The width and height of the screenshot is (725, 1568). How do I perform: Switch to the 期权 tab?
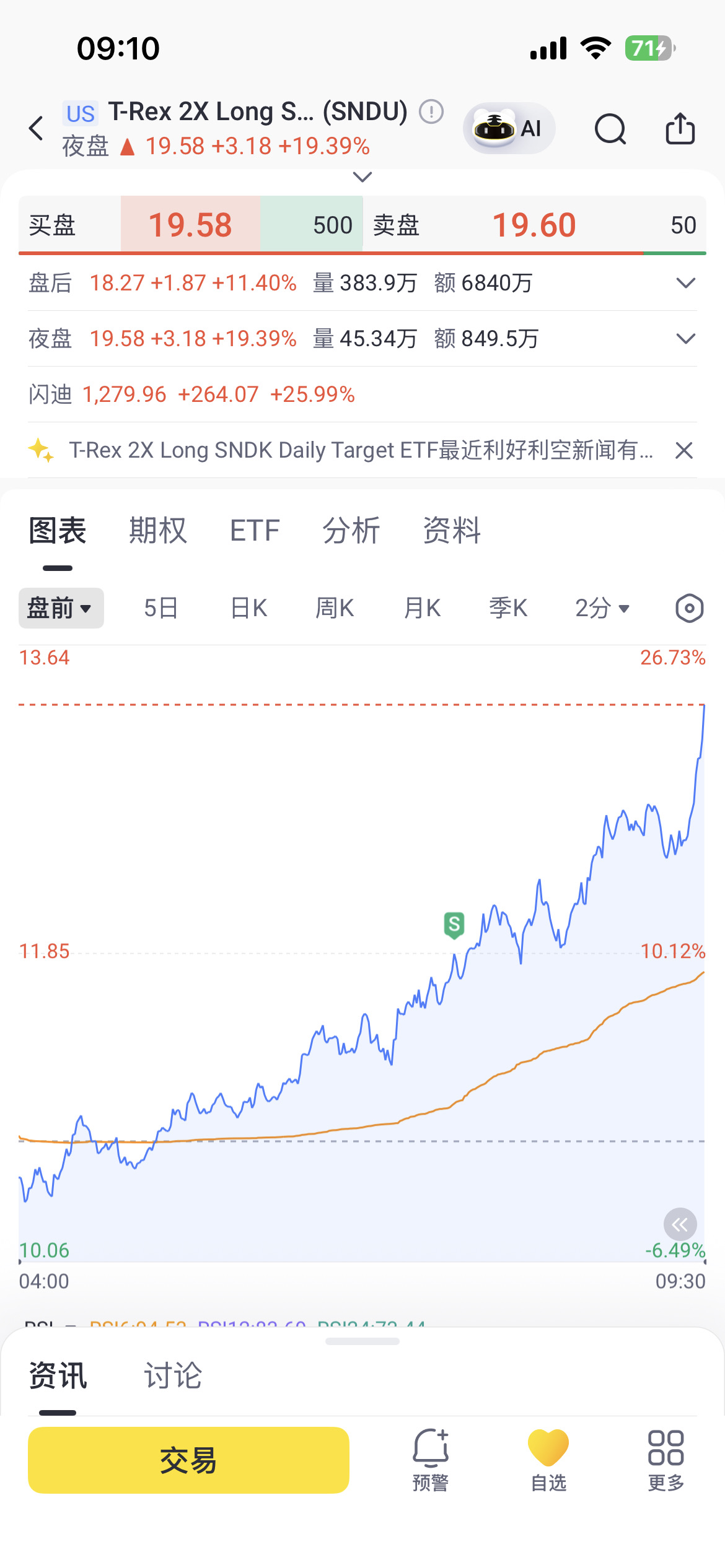[x=158, y=531]
